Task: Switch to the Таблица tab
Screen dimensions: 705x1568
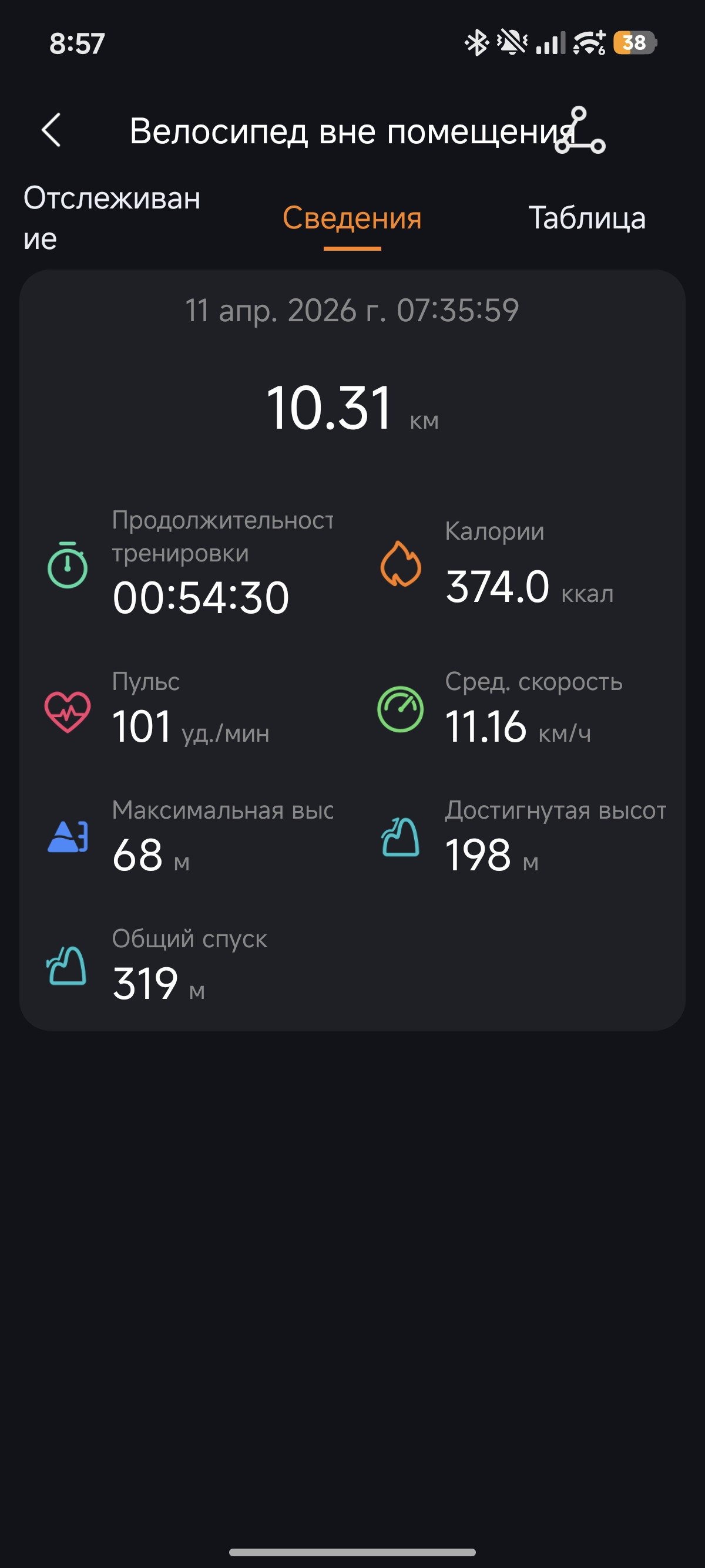Action: click(587, 218)
